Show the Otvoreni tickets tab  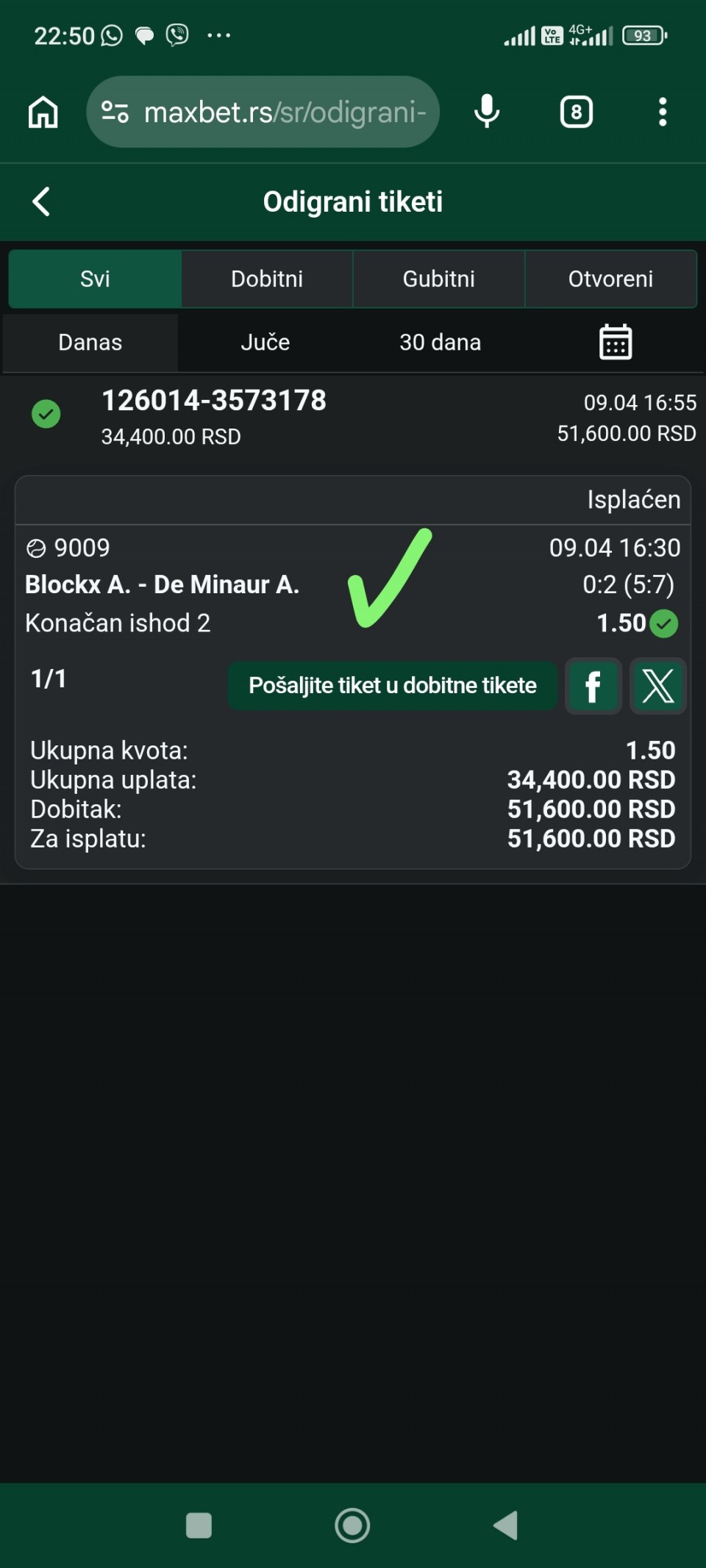[610, 279]
